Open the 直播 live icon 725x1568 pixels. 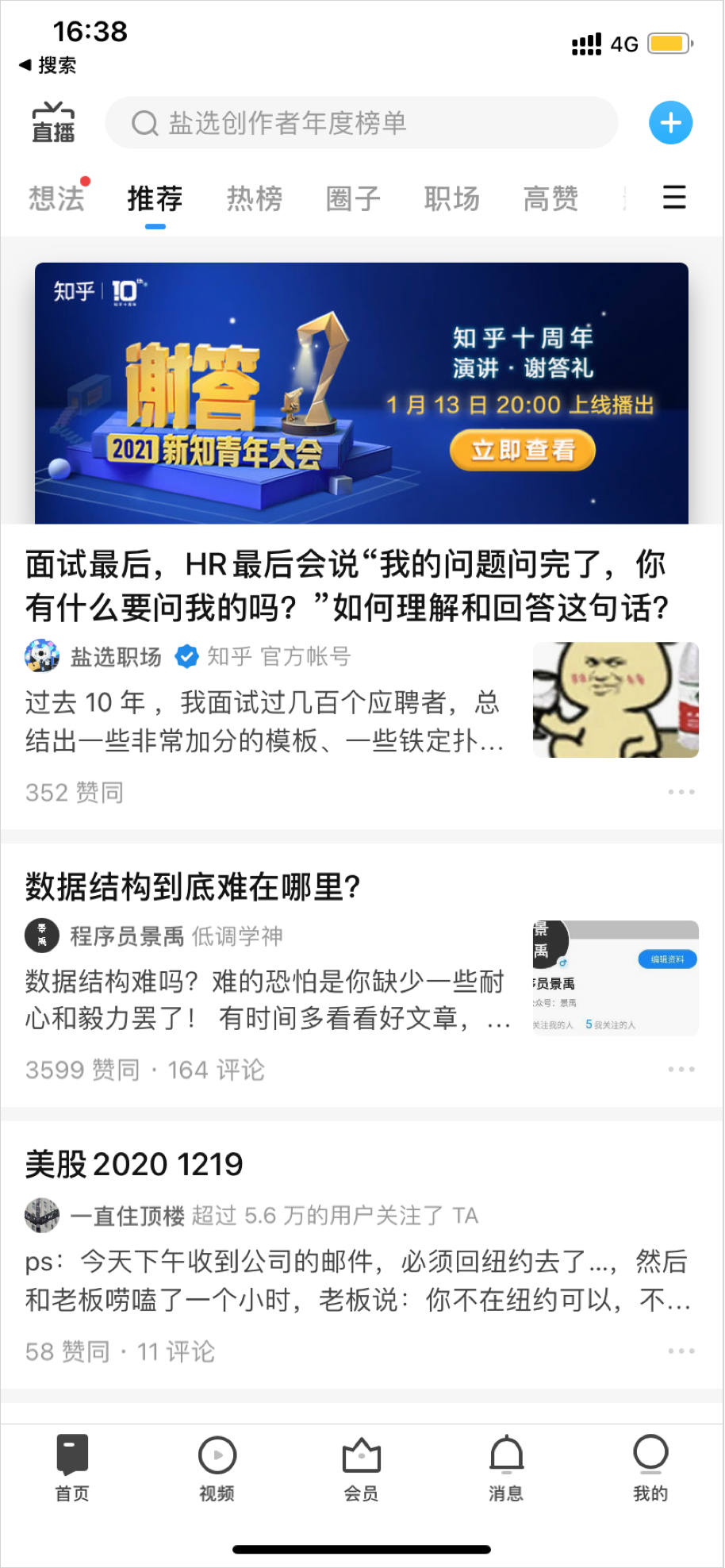click(x=53, y=123)
